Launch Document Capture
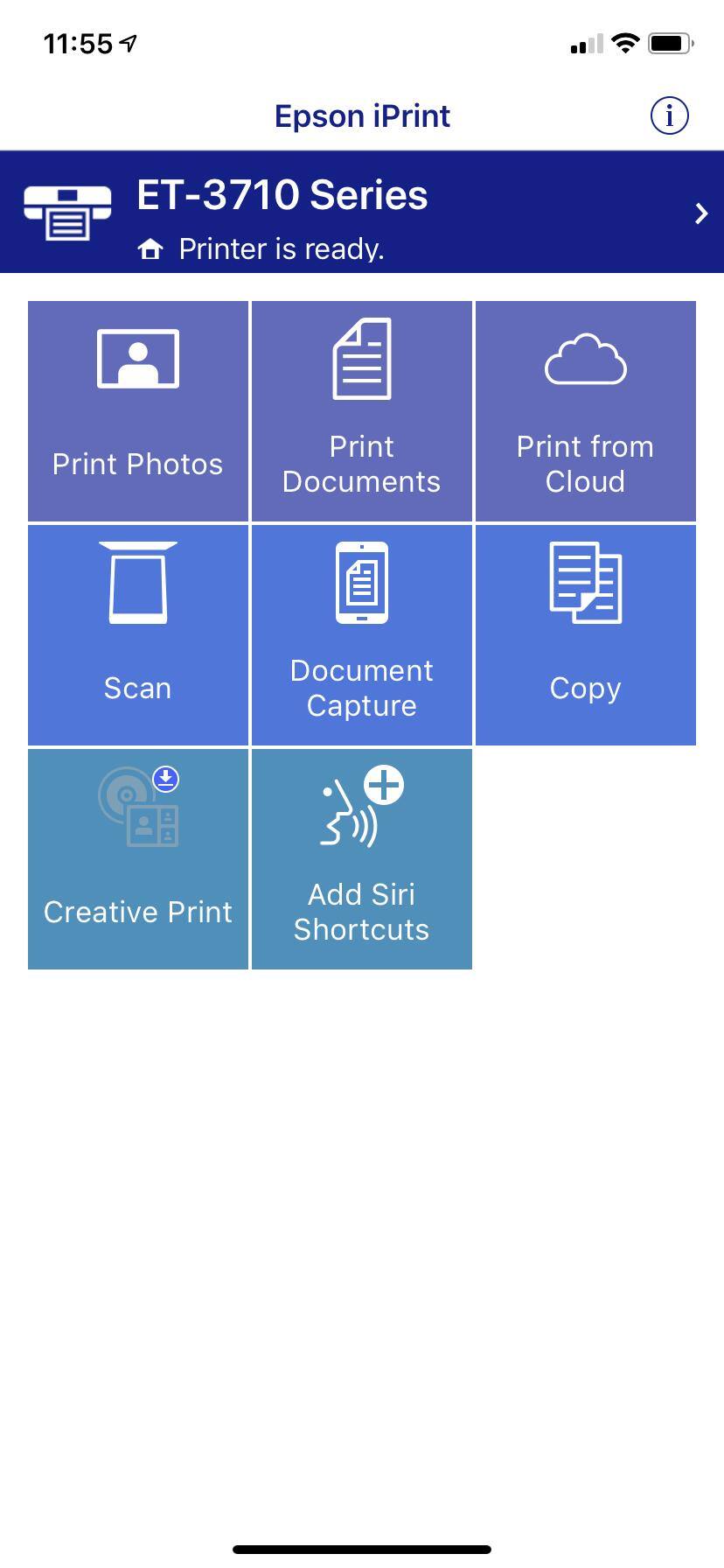 click(x=362, y=635)
